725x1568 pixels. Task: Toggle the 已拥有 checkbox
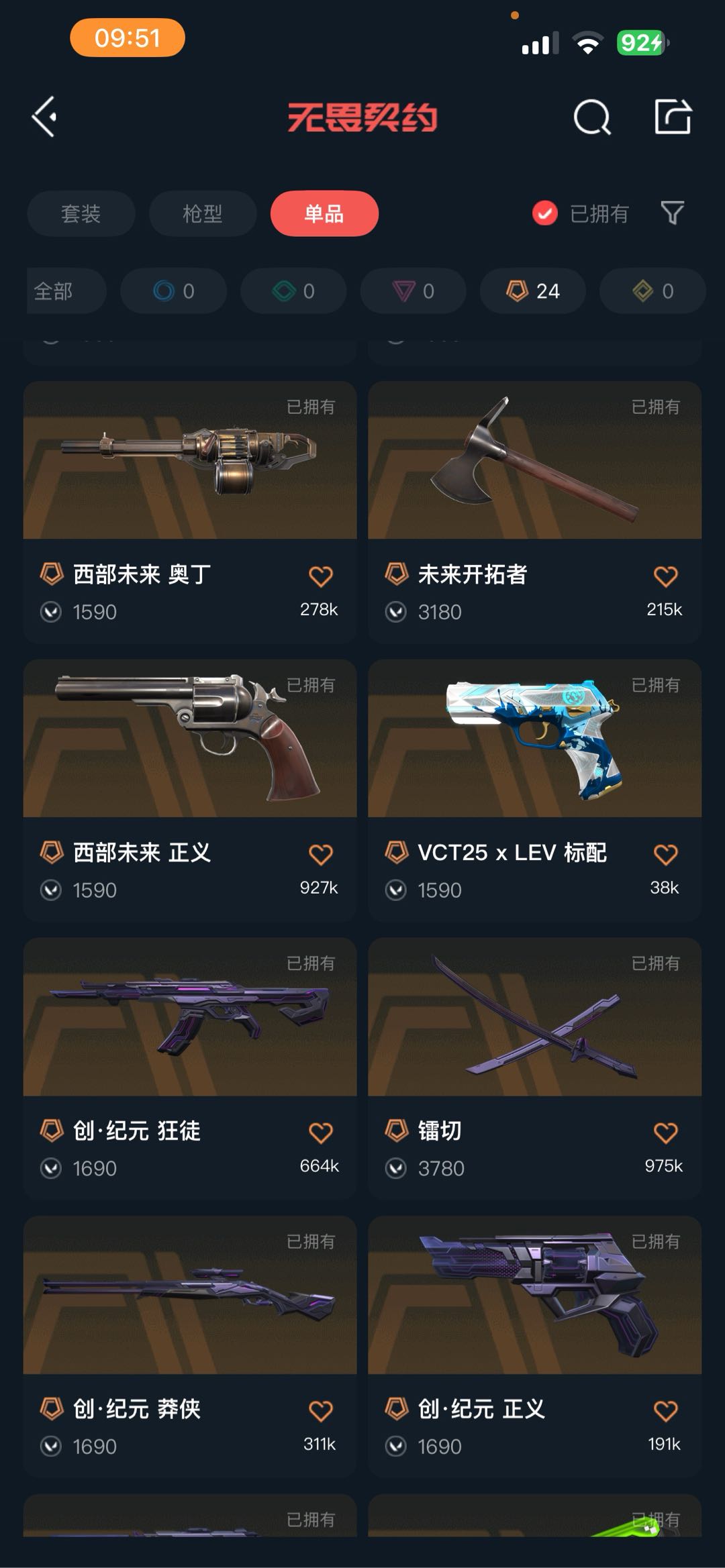tap(544, 213)
